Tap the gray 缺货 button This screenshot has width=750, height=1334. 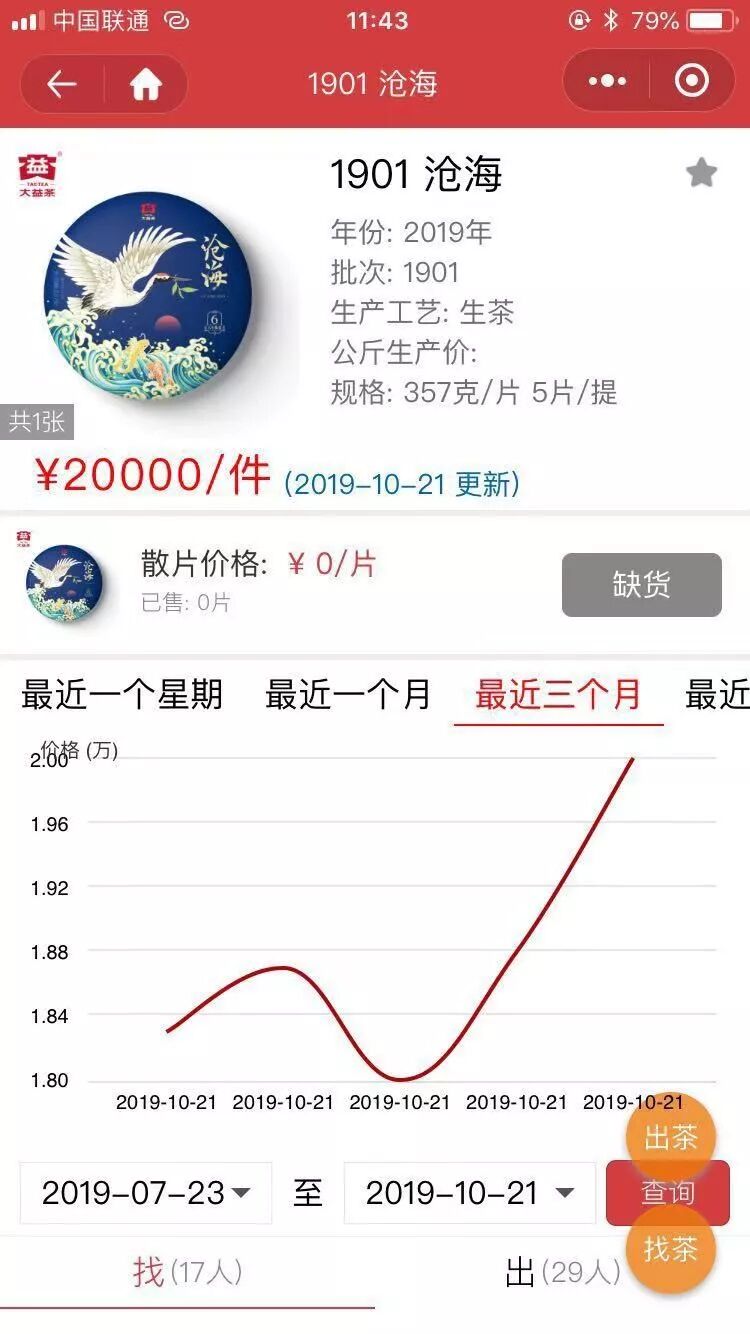[641, 585]
